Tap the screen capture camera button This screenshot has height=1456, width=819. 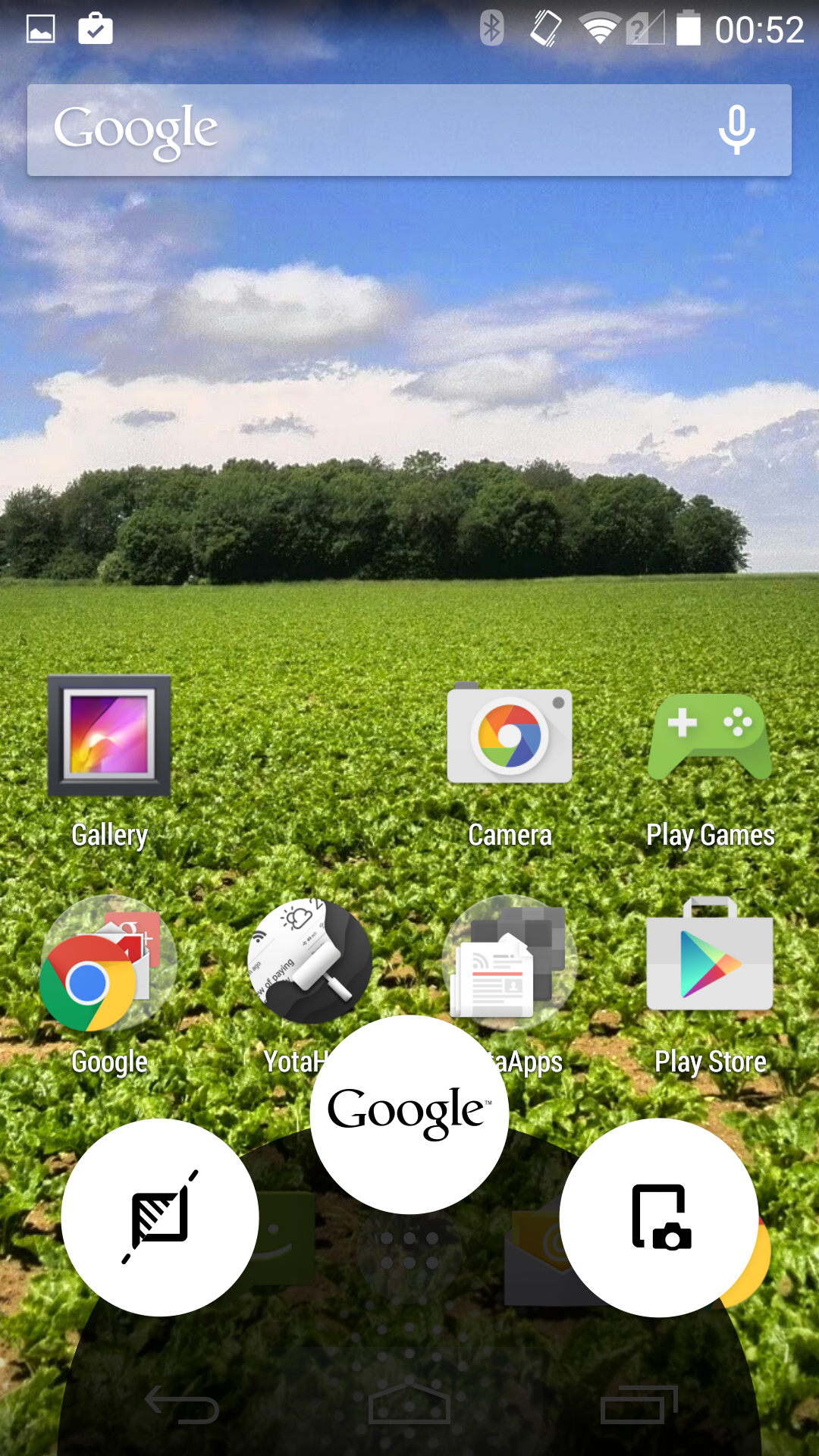tap(659, 1217)
